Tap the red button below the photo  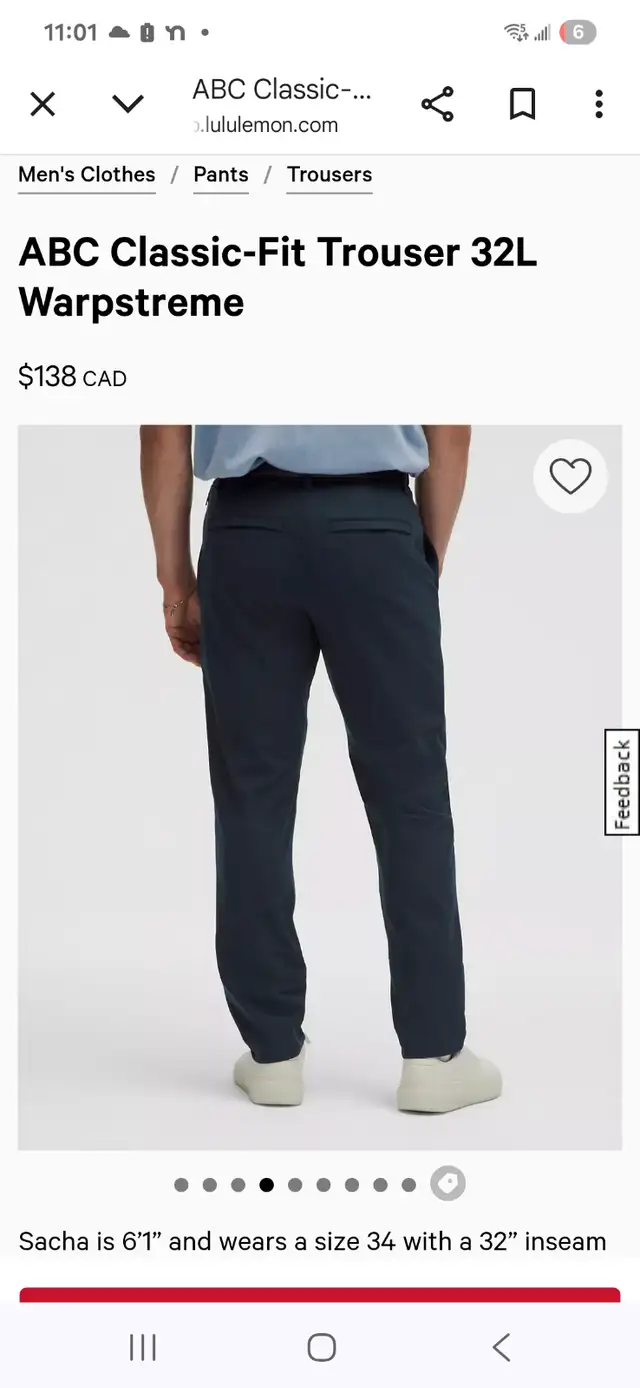click(320, 1294)
